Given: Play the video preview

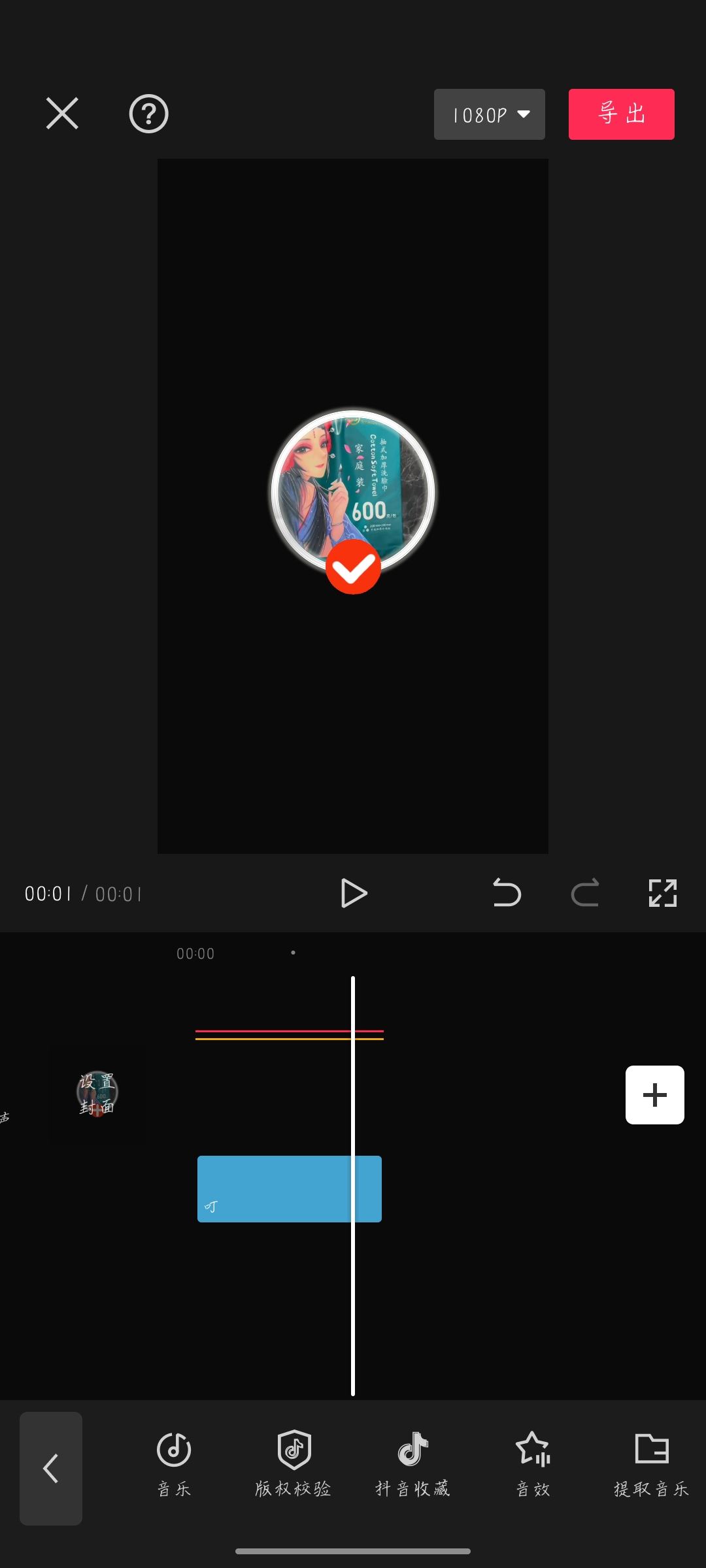Looking at the screenshot, I should (x=354, y=893).
